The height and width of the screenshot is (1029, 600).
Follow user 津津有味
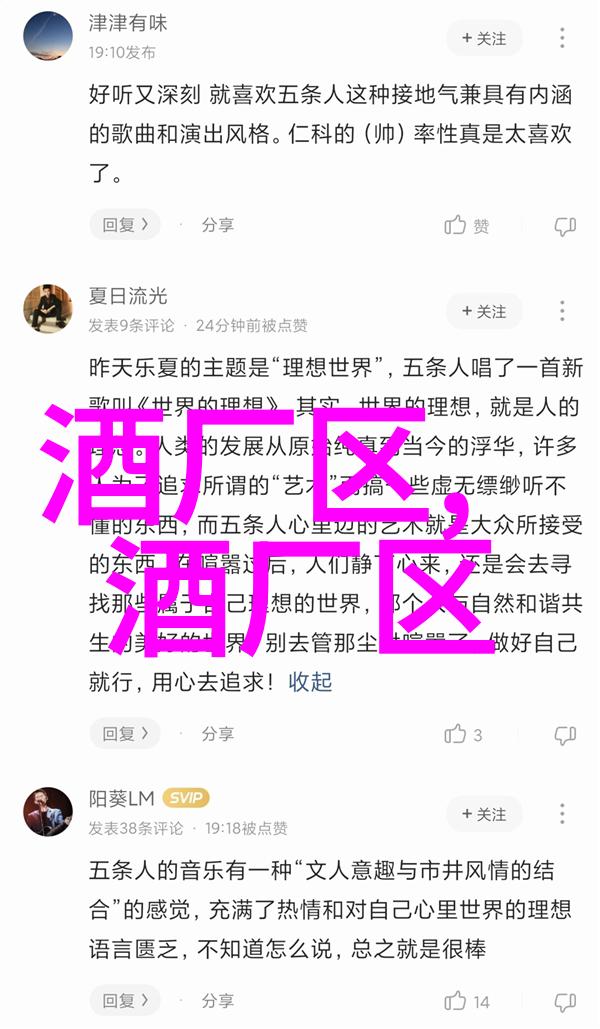click(x=484, y=39)
